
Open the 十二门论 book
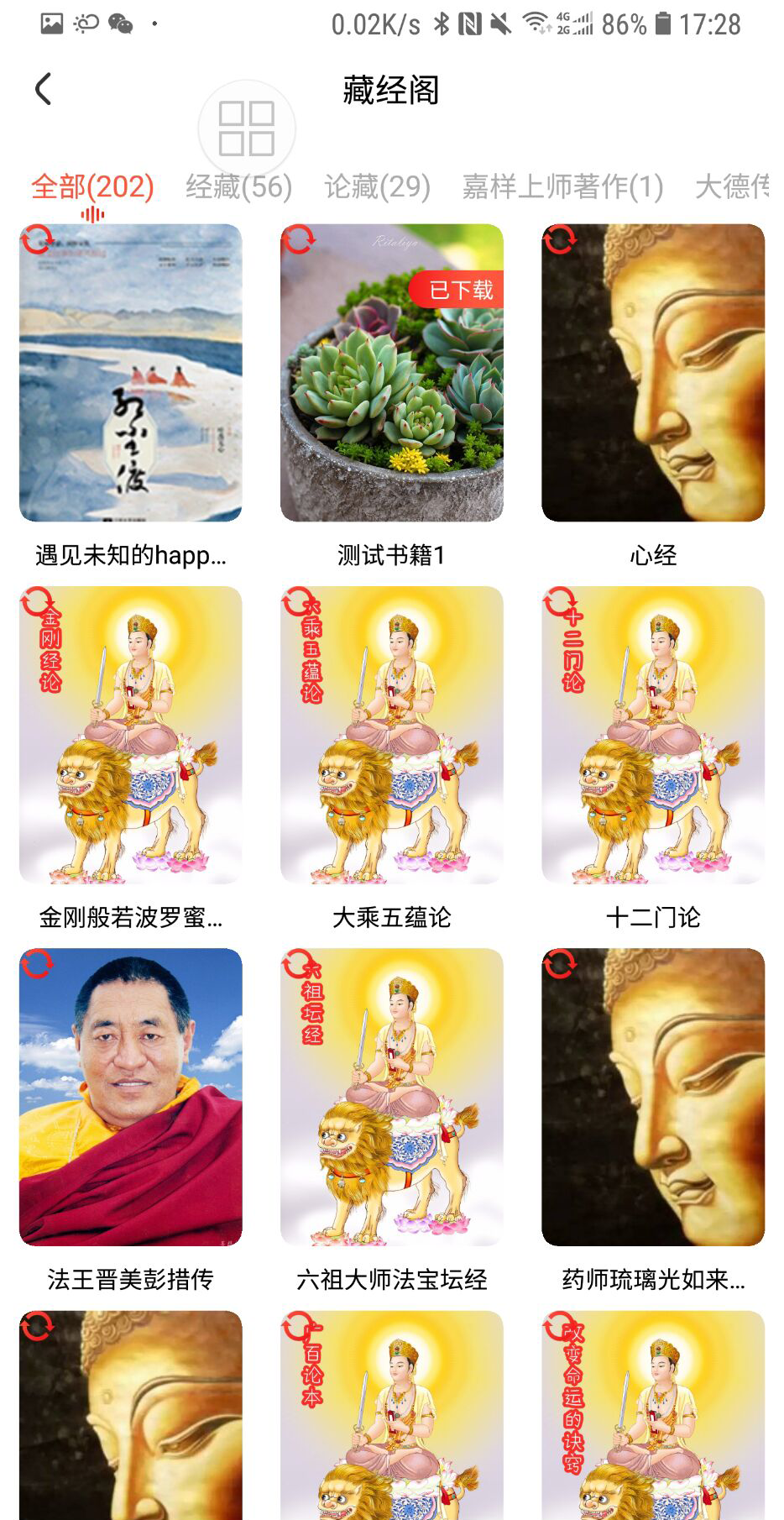[652, 735]
